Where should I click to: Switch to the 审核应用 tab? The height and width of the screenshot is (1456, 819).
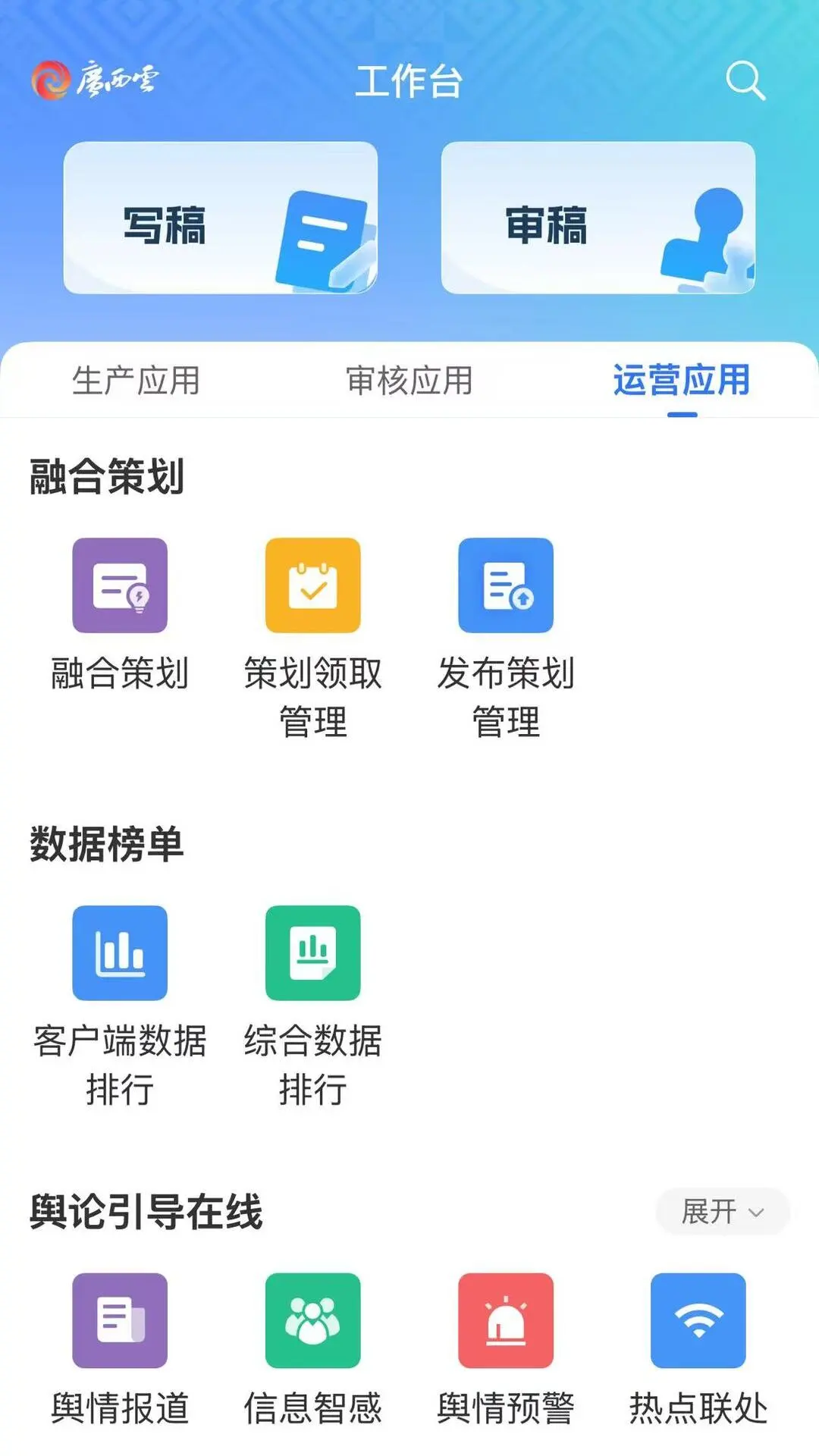pyautogui.click(x=409, y=381)
